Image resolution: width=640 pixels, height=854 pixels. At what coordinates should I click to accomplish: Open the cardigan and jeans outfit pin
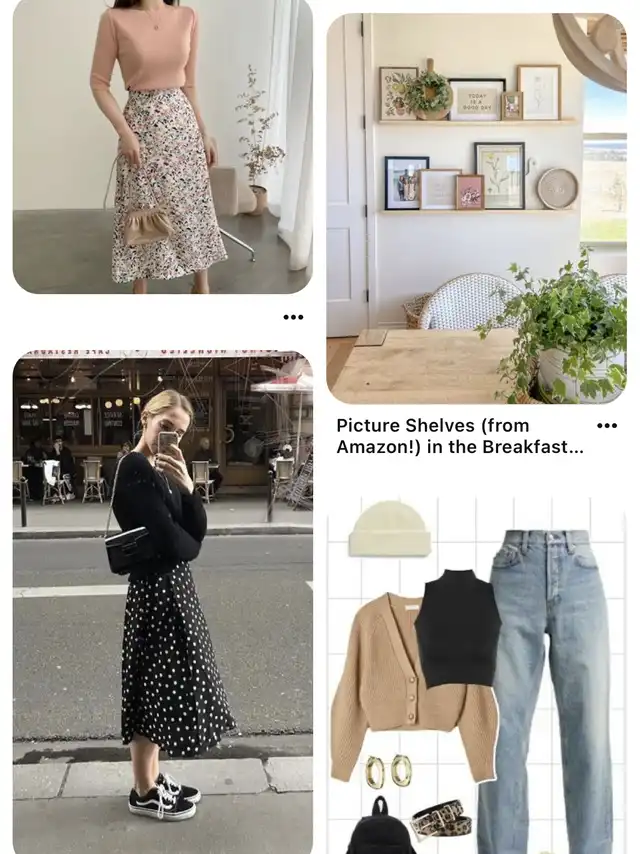[476, 680]
